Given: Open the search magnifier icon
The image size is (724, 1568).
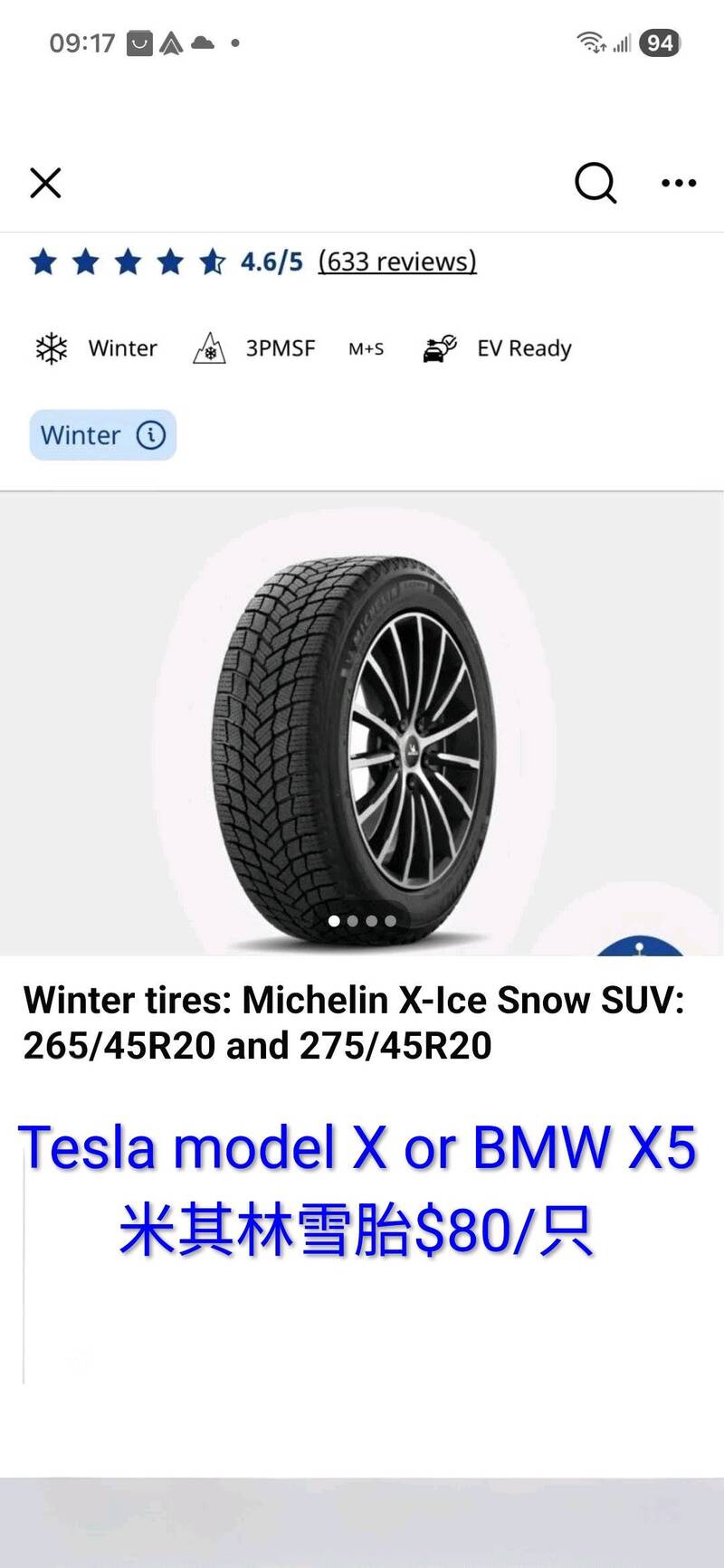Looking at the screenshot, I should (595, 183).
